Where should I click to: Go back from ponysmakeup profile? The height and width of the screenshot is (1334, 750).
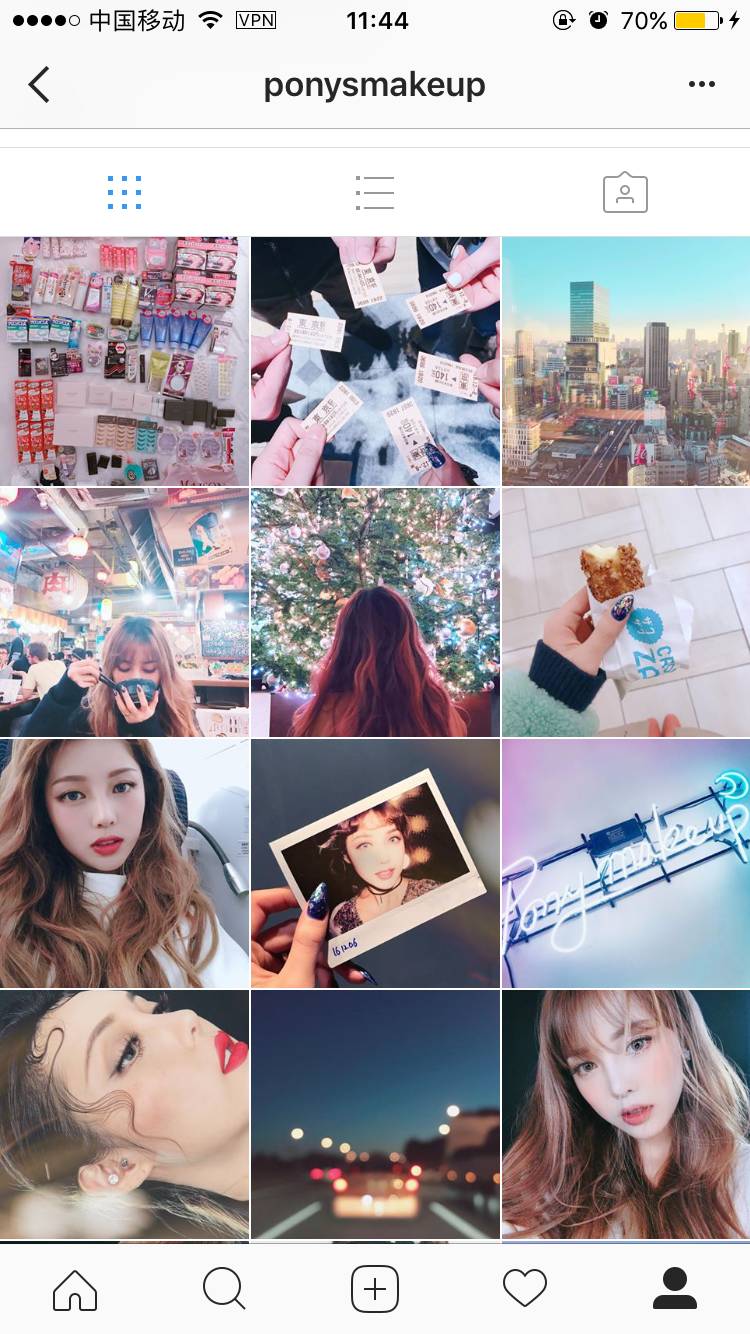pos(39,85)
